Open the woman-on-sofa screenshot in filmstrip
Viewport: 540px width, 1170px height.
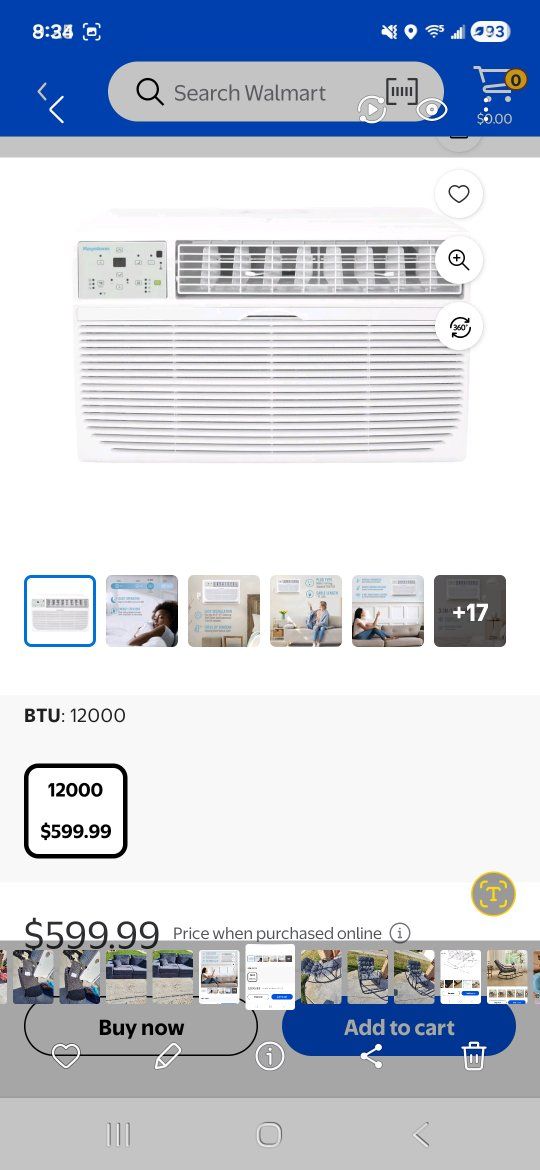tap(219, 976)
